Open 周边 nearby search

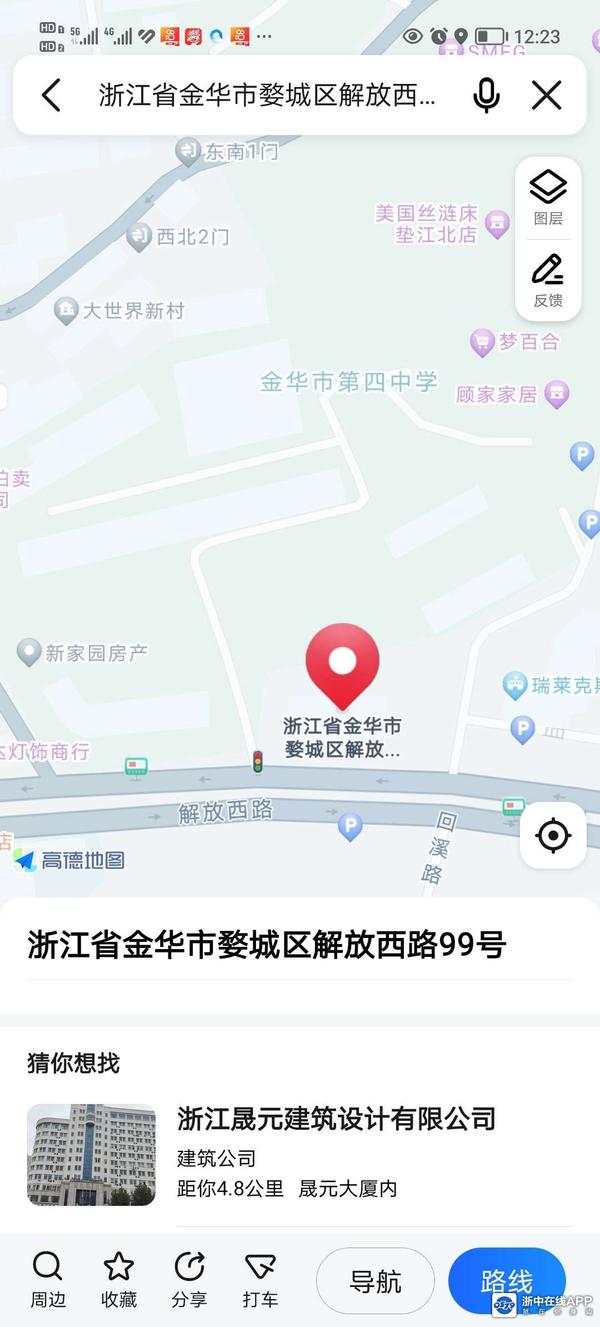(47, 1279)
